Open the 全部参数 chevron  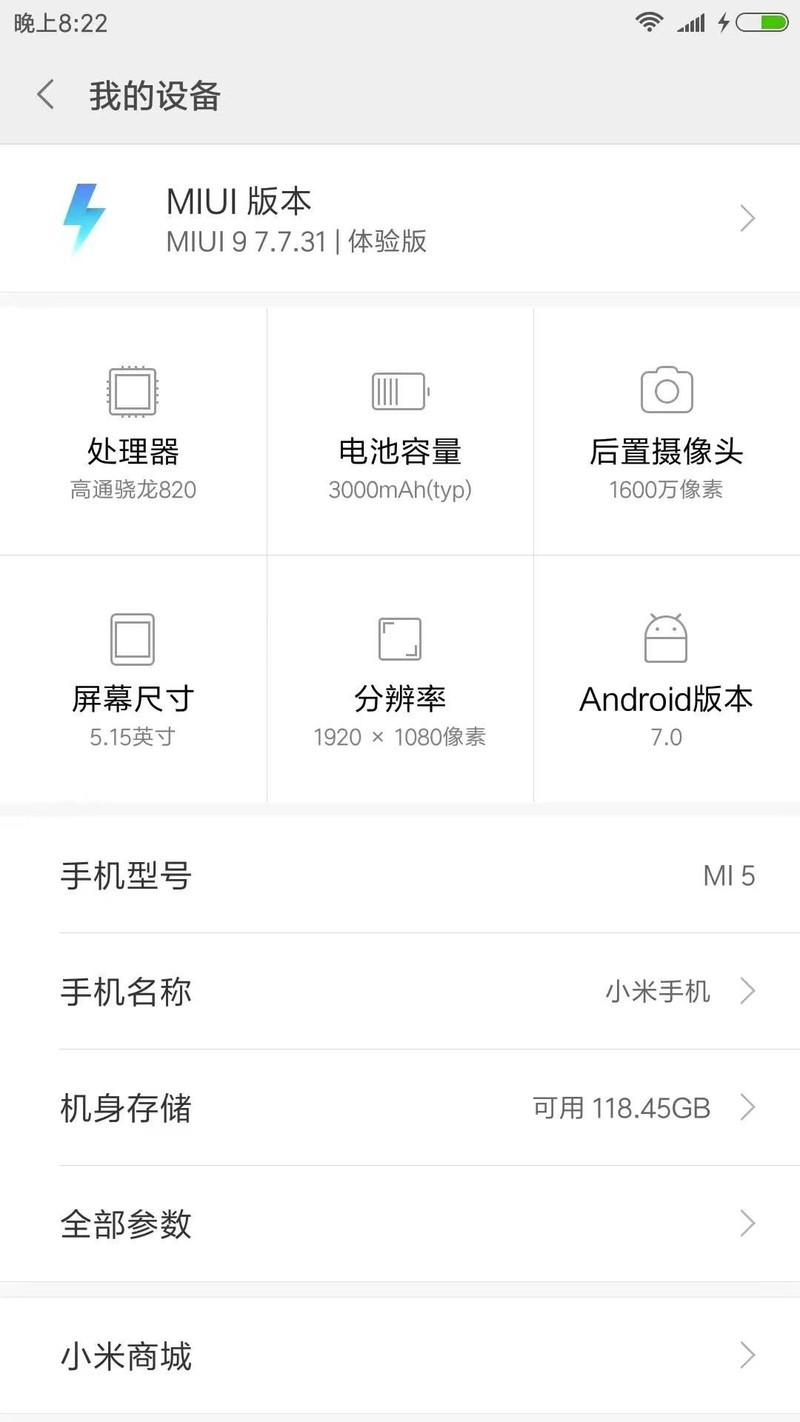tap(747, 1223)
